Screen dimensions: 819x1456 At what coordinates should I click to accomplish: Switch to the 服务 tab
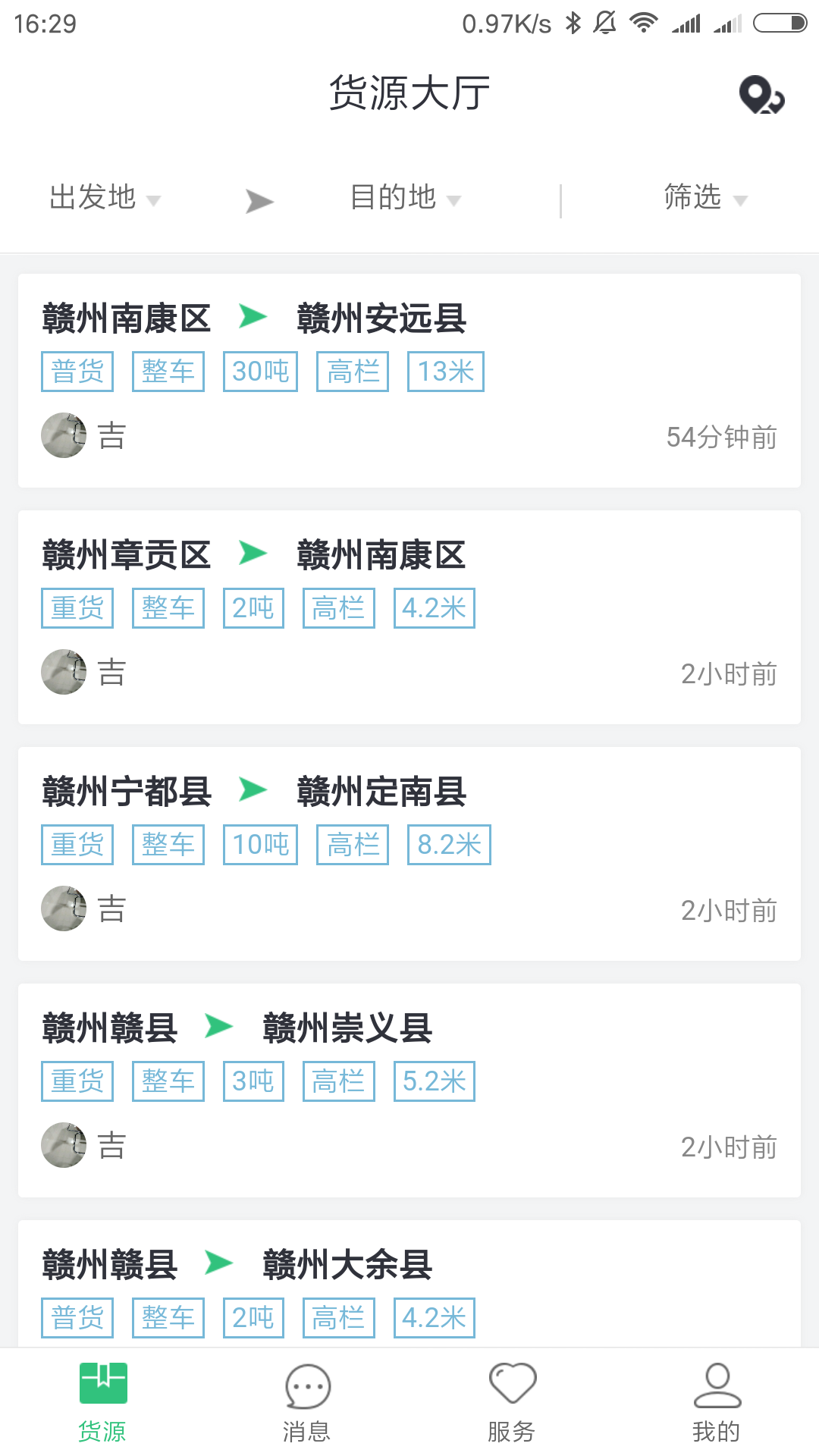[x=512, y=1403]
